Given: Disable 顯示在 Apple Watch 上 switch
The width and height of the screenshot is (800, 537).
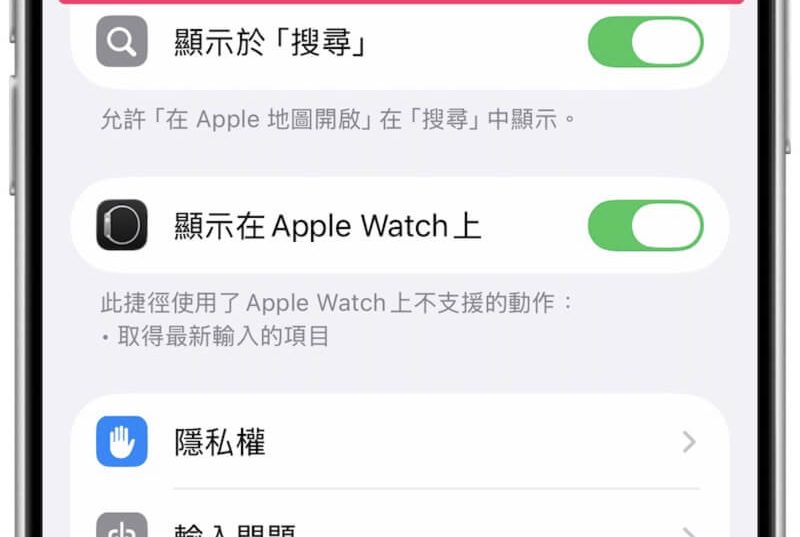Looking at the screenshot, I should [x=645, y=225].
